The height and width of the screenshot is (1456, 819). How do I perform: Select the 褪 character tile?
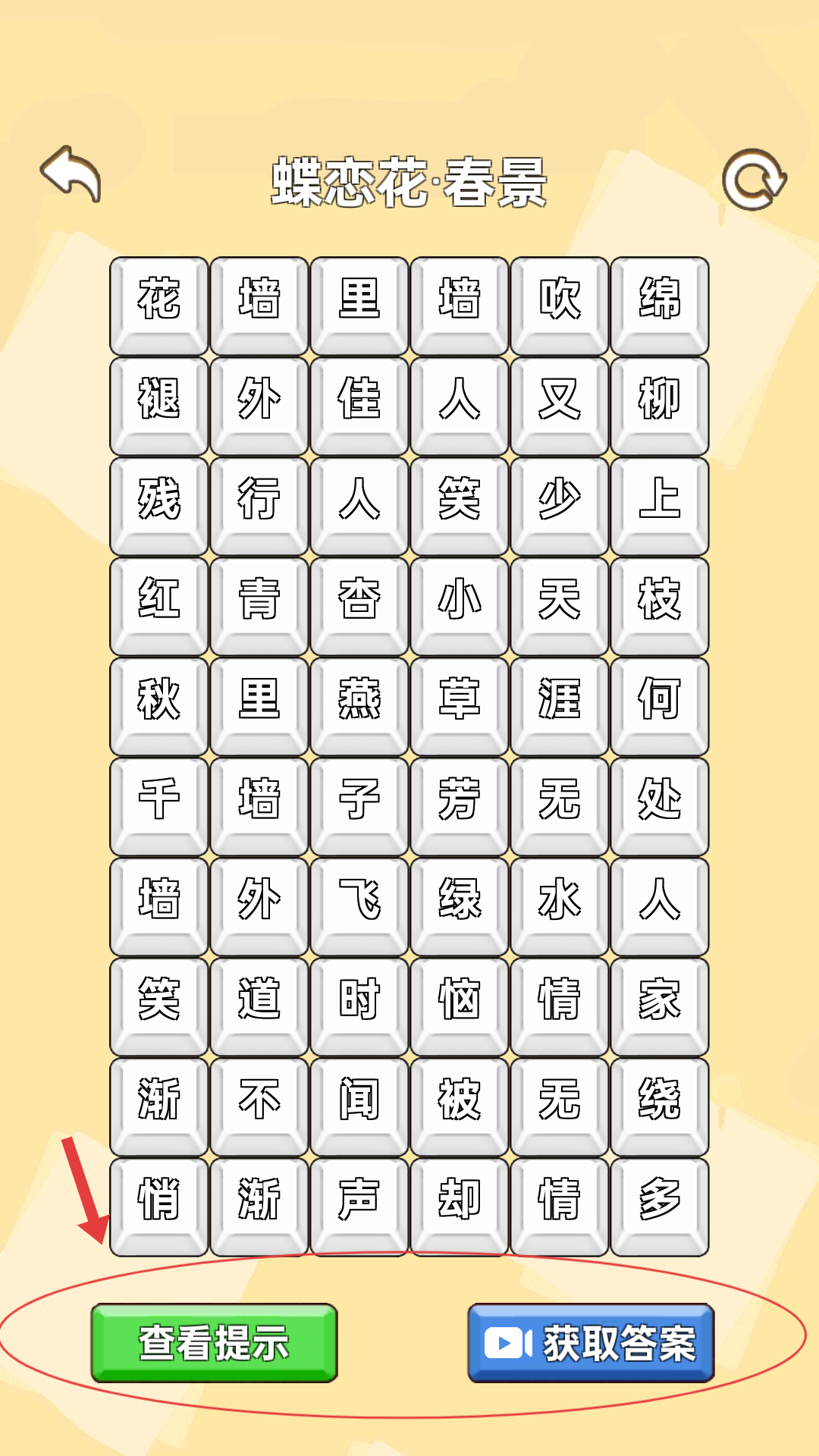(159, 406)
